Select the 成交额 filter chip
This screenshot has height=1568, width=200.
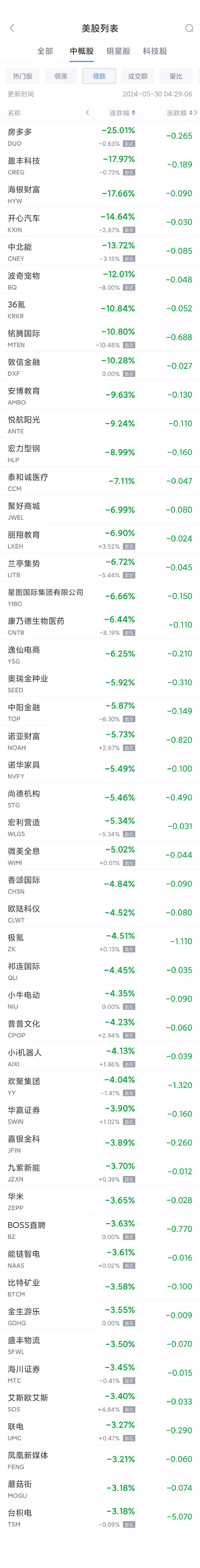137,76
